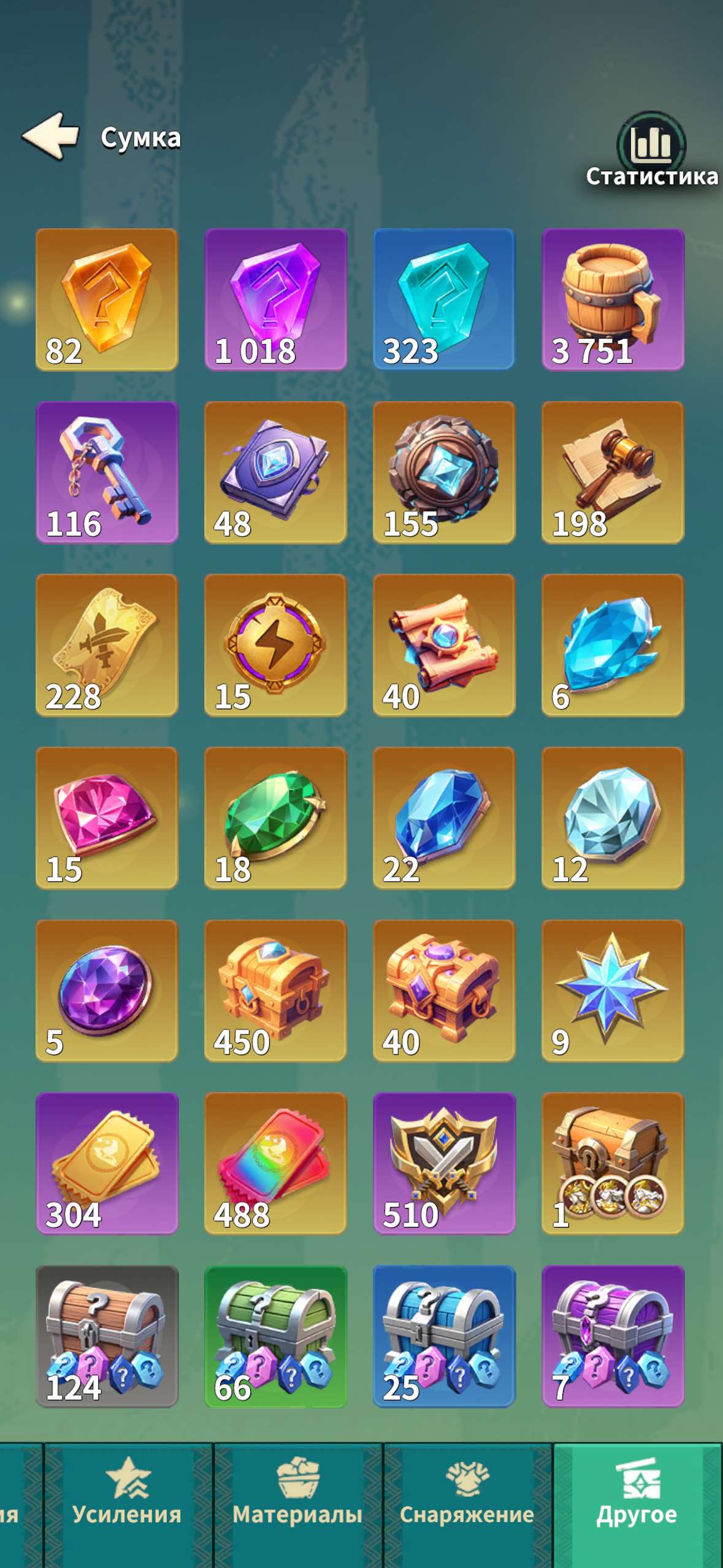Image resolution: width=723 pixels, height=1568 pixels.
Task: Select the golden sword ticket with 228
Action: point(107,645)
